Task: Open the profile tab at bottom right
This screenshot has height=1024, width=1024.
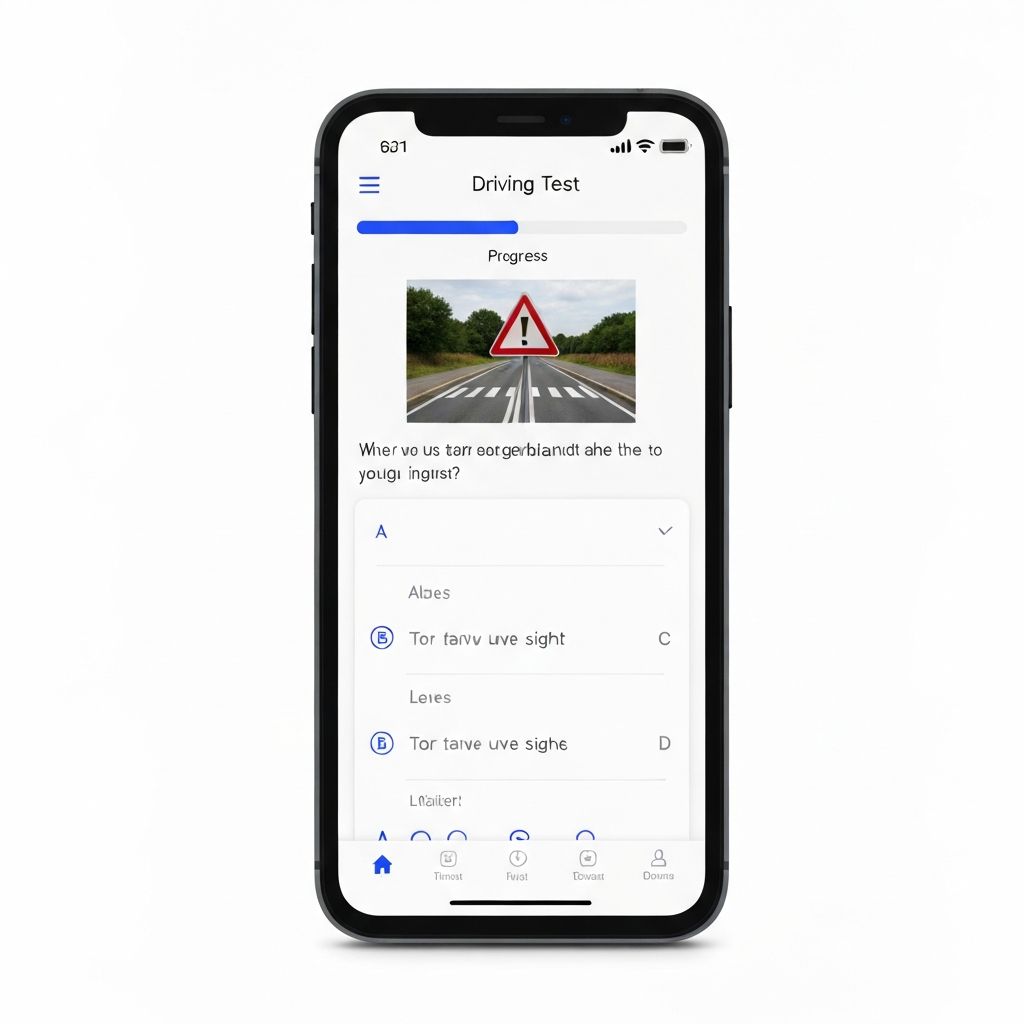Action: tap(658, 865)
